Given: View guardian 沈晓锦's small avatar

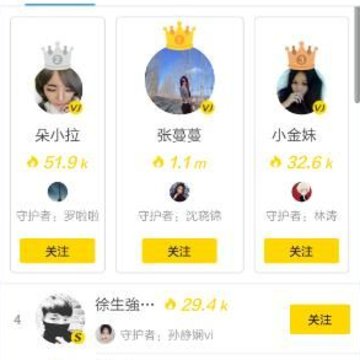Looking at the screenshot, I should [x=179, y=192].
